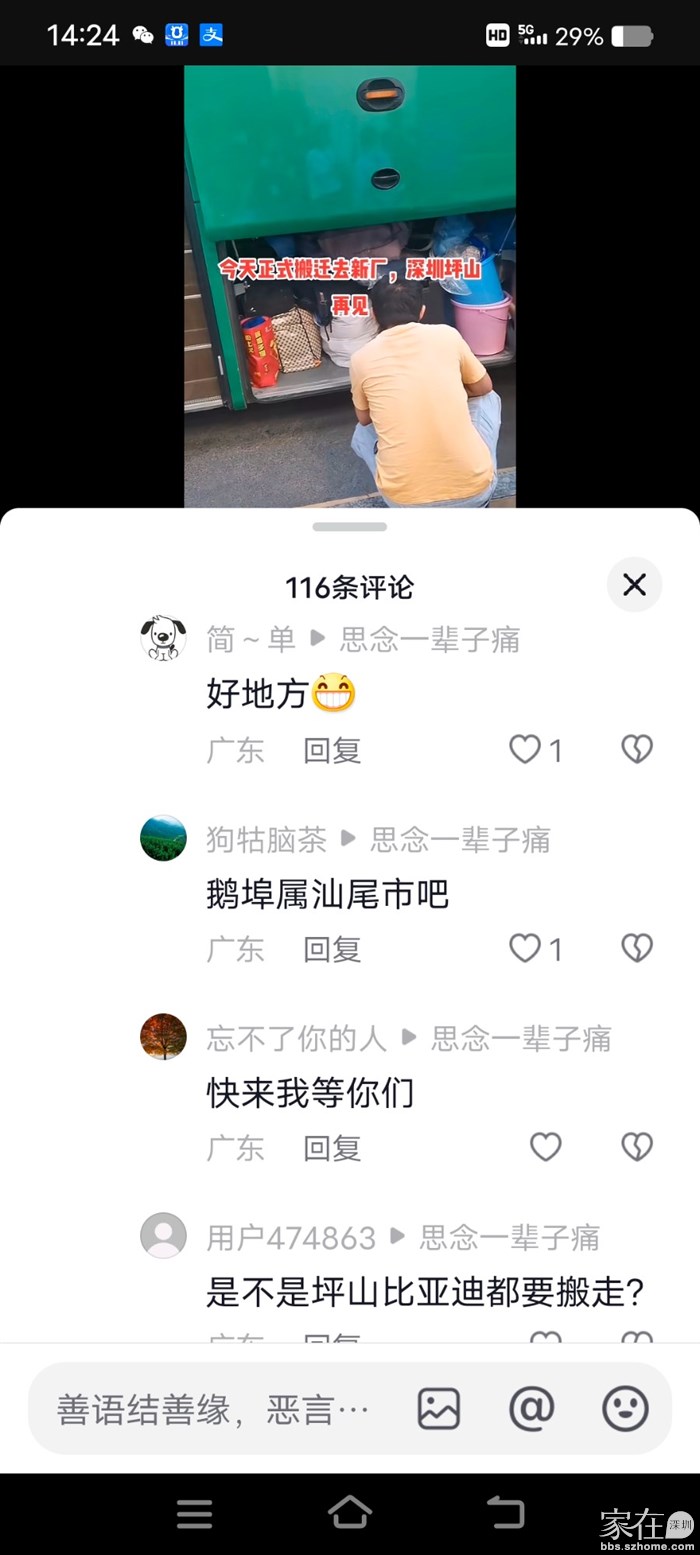This screenshot has height=1555, width=700.
Task: Attach an image to your comment
Action: pos(438,1409)
